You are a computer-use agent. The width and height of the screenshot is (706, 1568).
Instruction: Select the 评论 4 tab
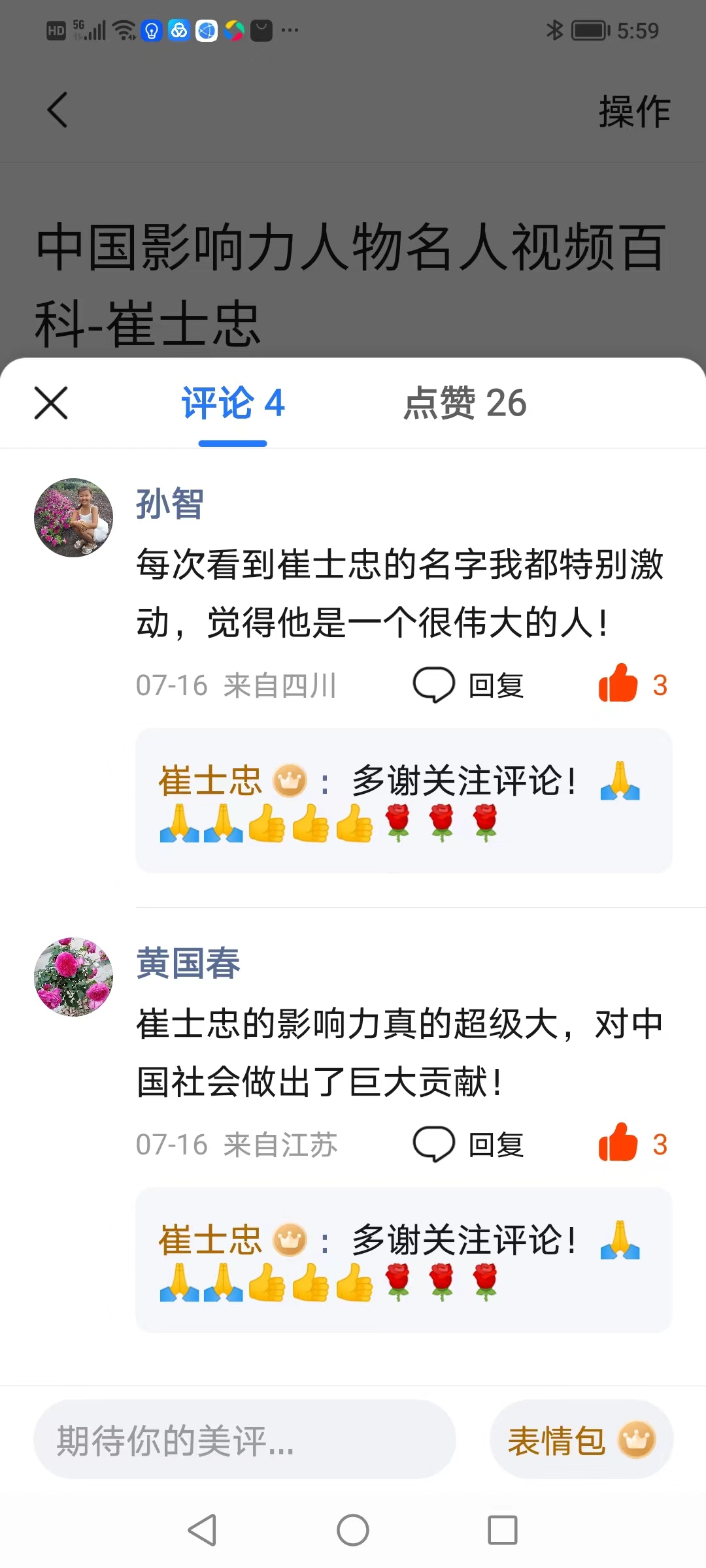pyautogui.click(x=233, y=403)
